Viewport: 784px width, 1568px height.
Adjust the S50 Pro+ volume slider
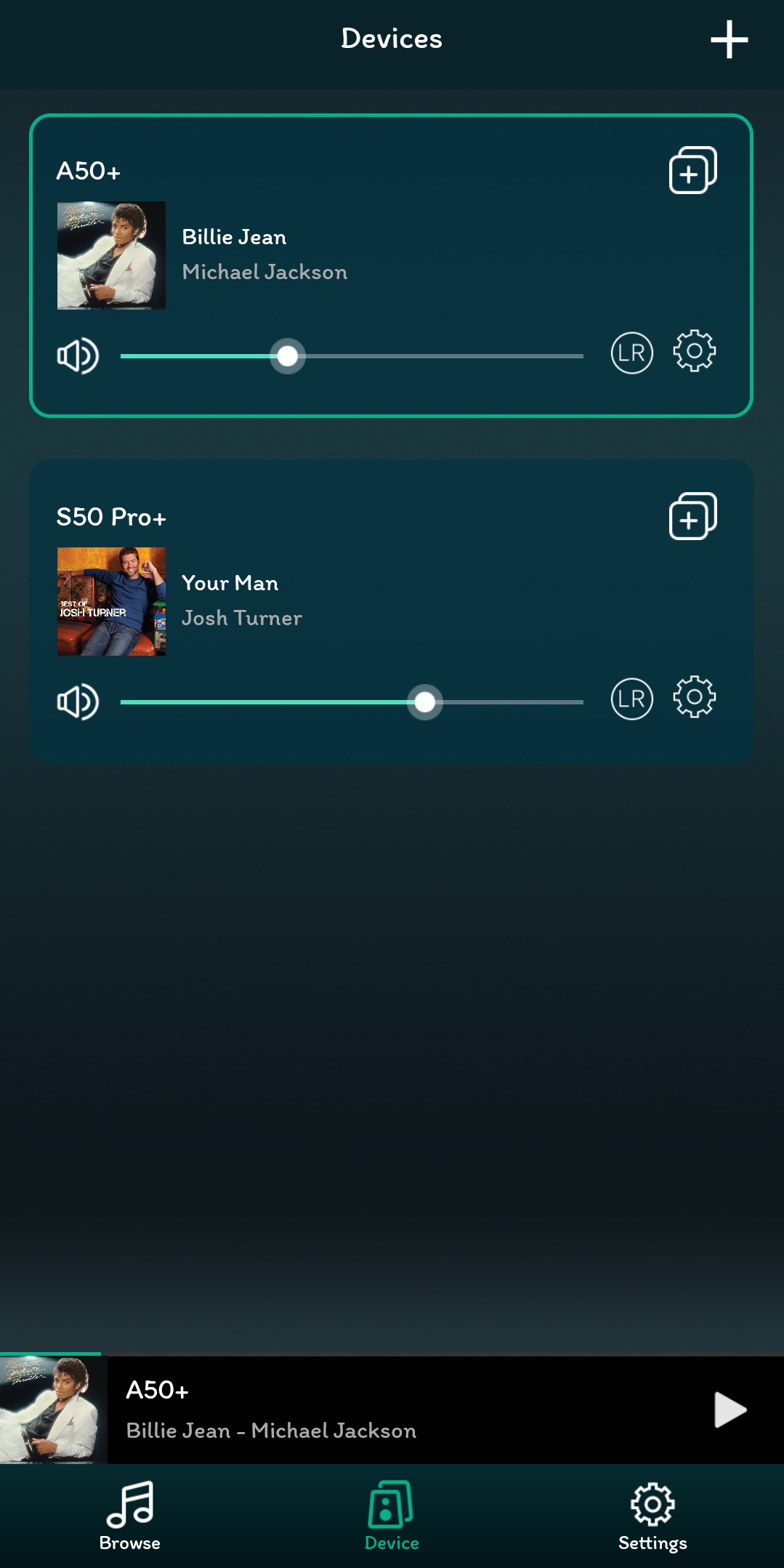352,702
